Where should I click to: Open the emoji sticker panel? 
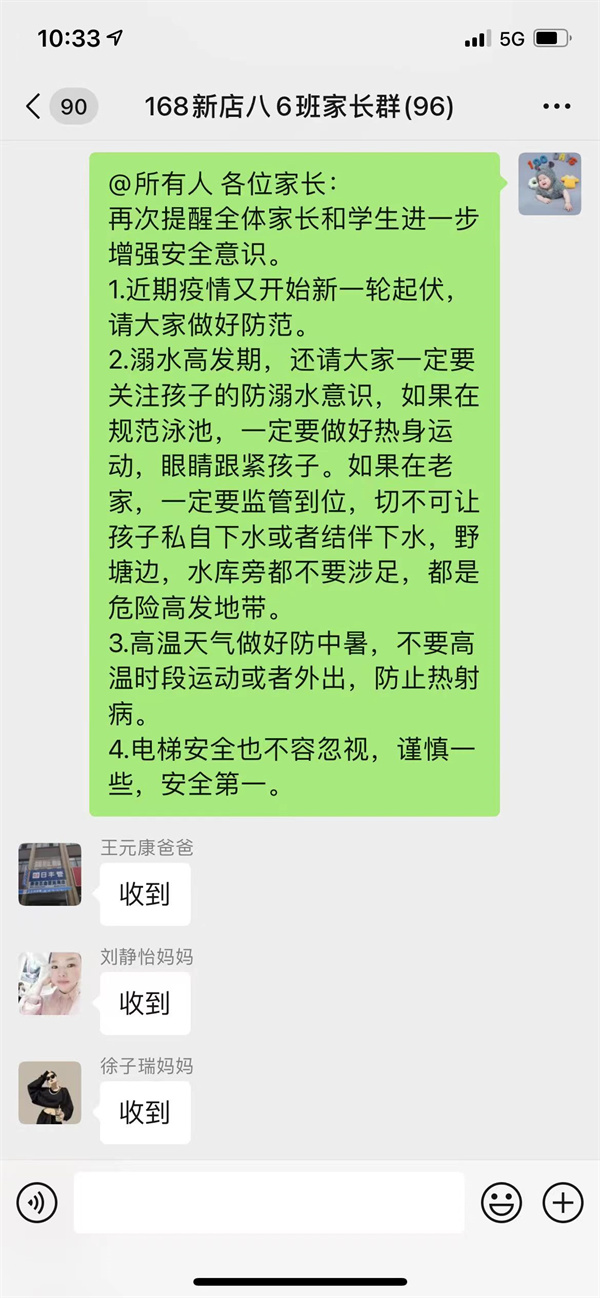[501, 1202]
